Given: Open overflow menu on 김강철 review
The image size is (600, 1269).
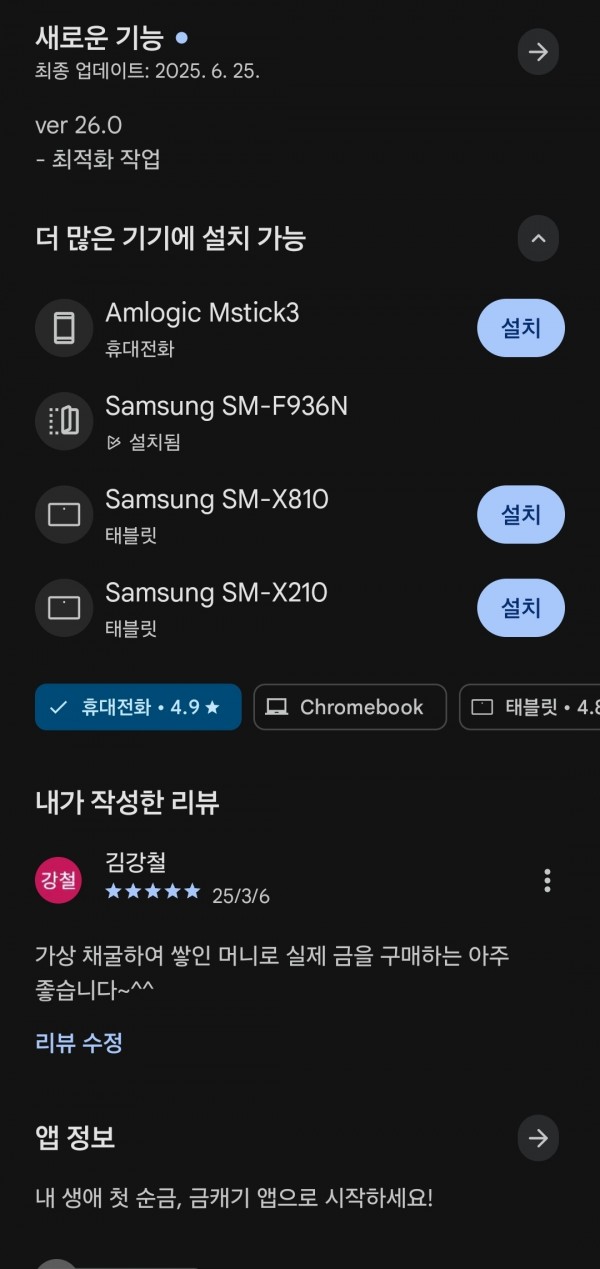Looking at the screenshot, I should [x=546, y=880].
